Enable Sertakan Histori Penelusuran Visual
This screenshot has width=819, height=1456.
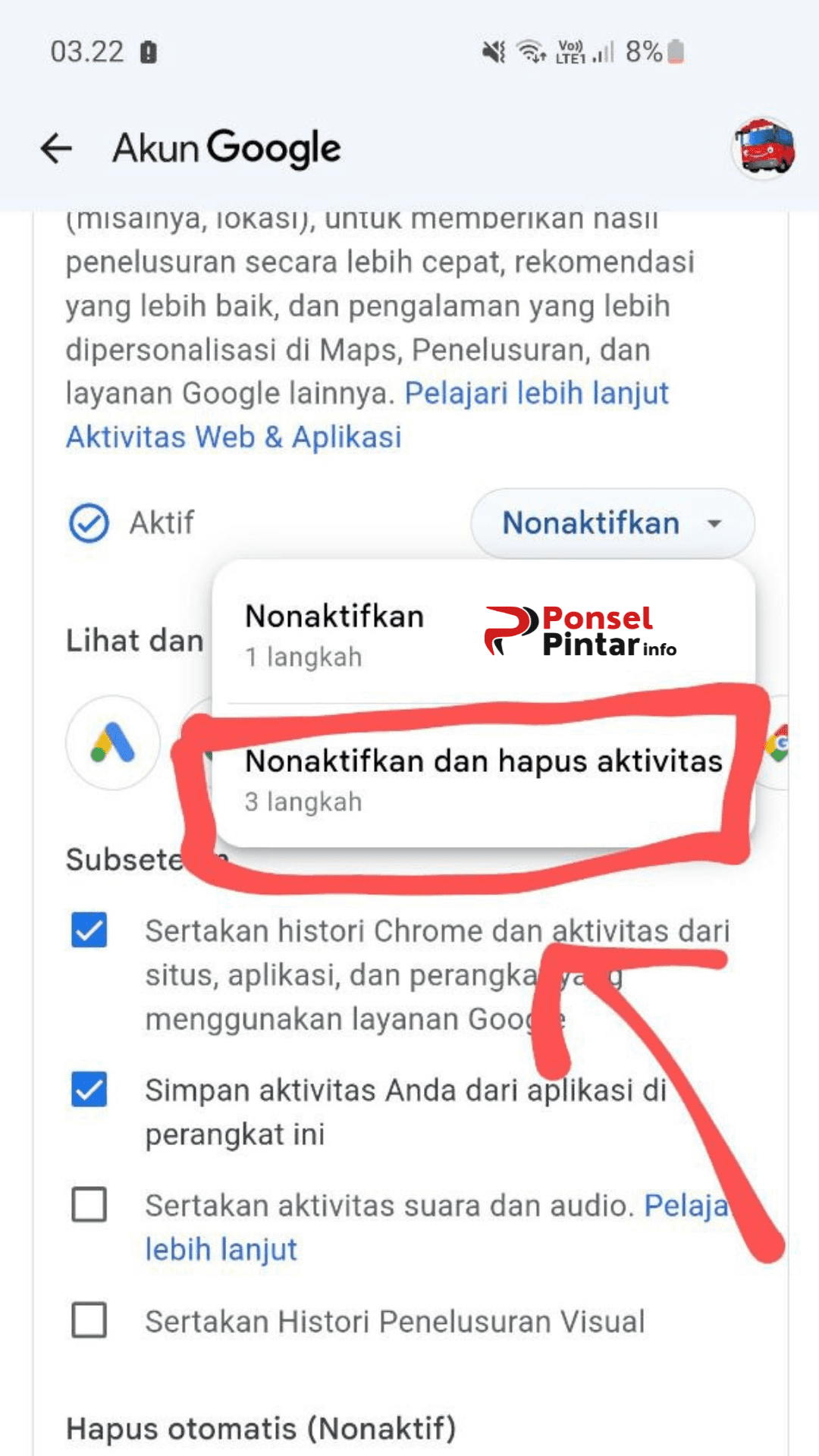click(x=89, y=1320)
